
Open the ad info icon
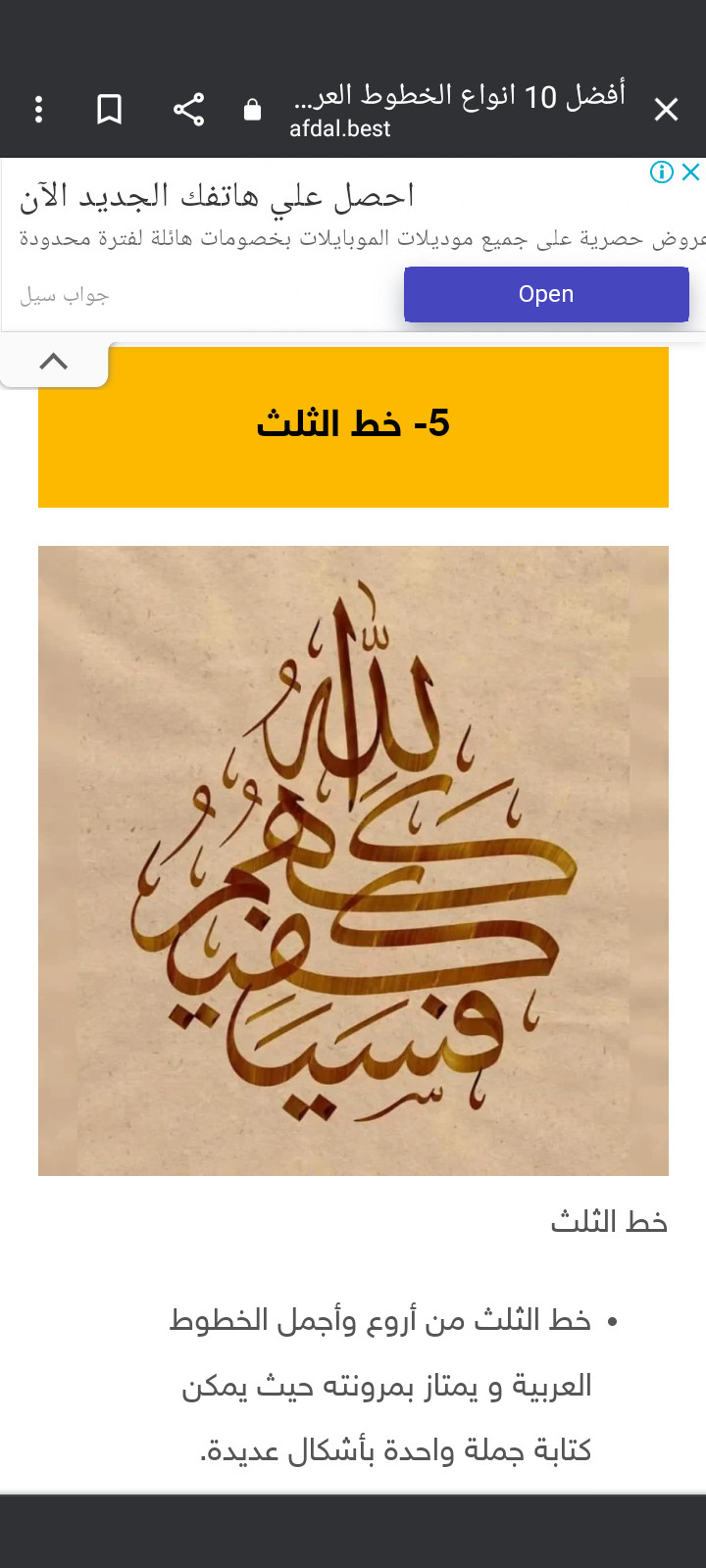click(662, 172)
